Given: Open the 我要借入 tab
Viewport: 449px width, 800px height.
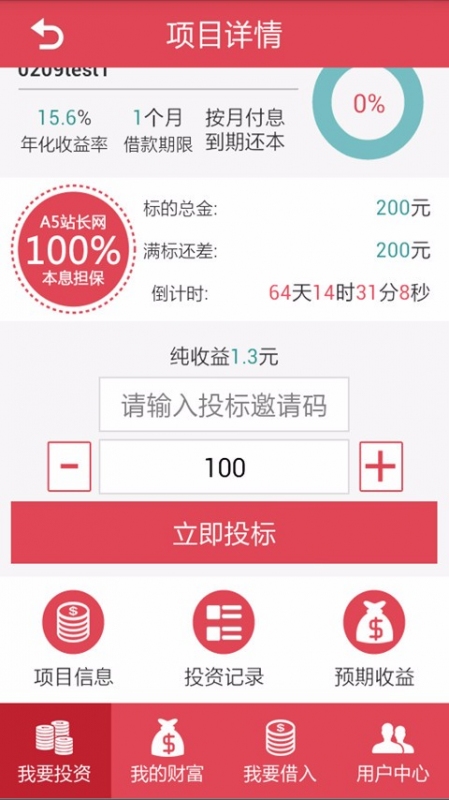Looking at the screenshot, I should pos(280,751).
